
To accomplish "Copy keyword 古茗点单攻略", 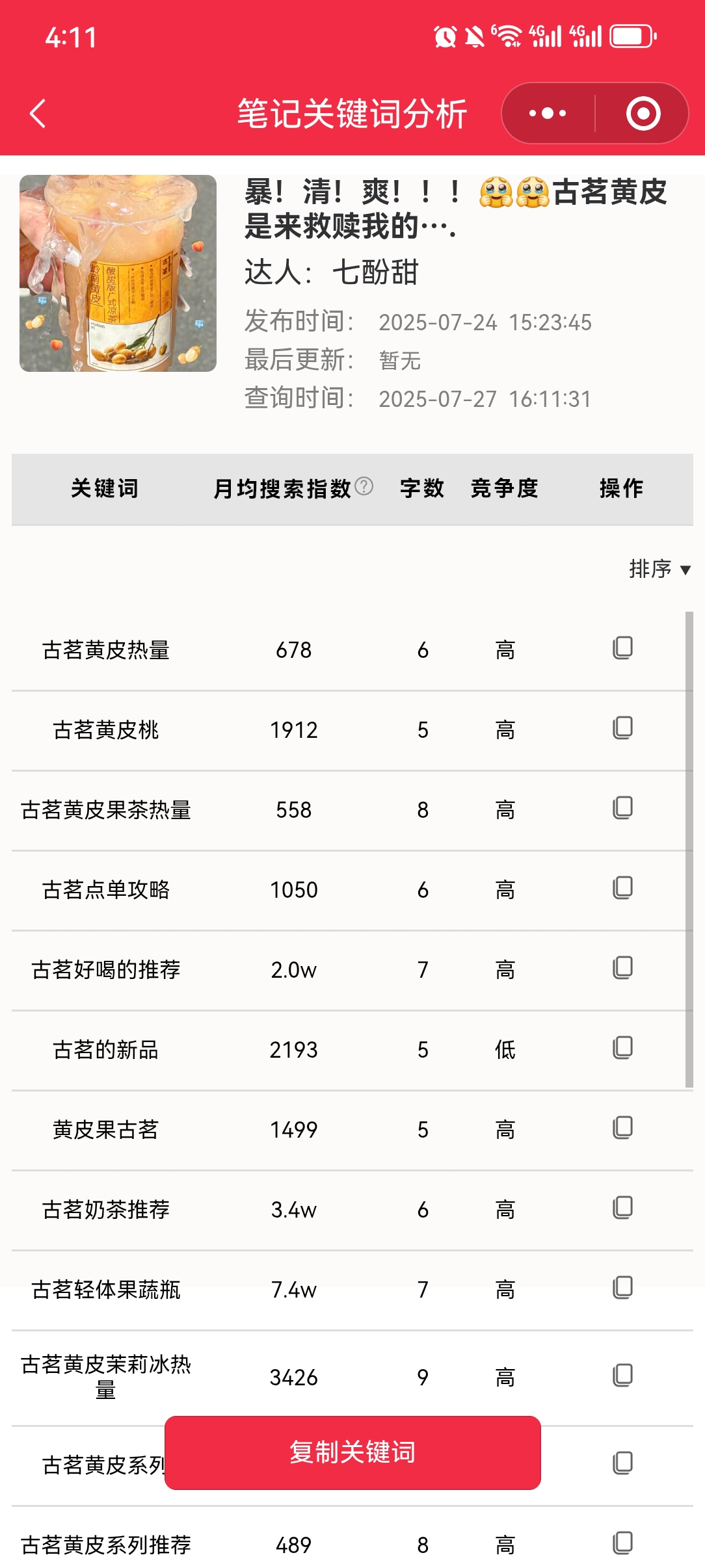I will click(x=622, y=888).
